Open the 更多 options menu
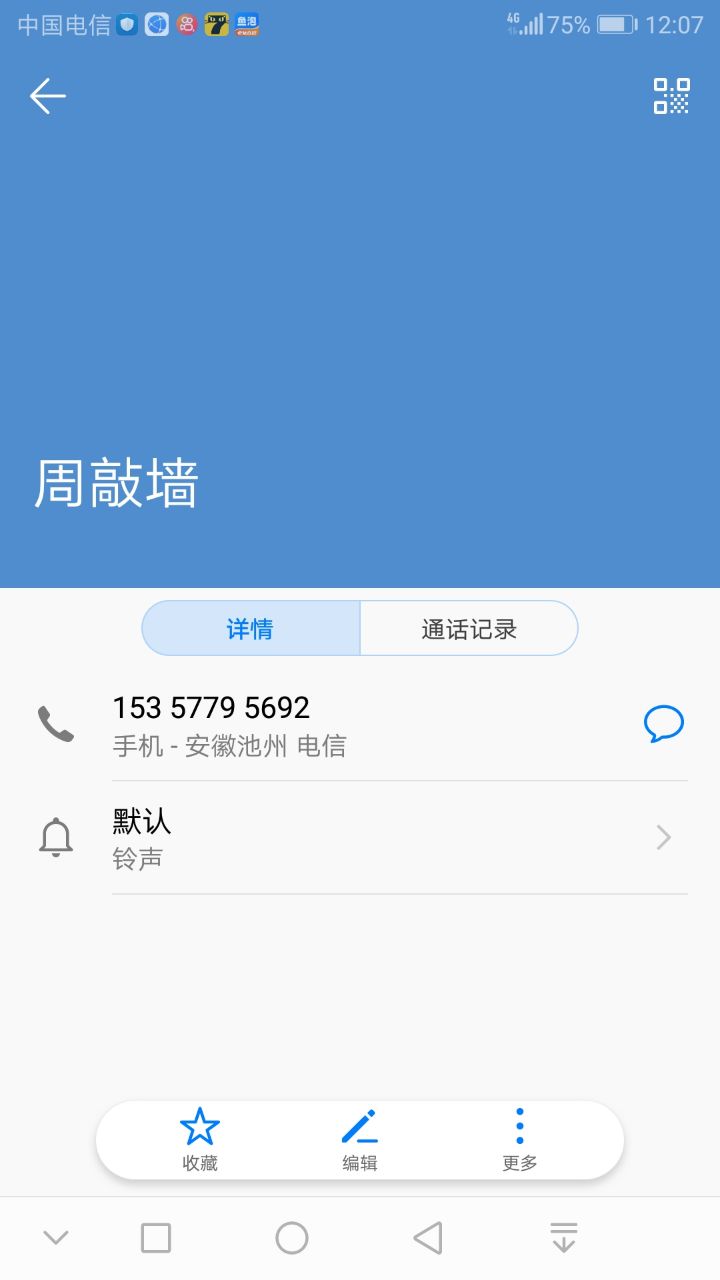 point(520,1140)
